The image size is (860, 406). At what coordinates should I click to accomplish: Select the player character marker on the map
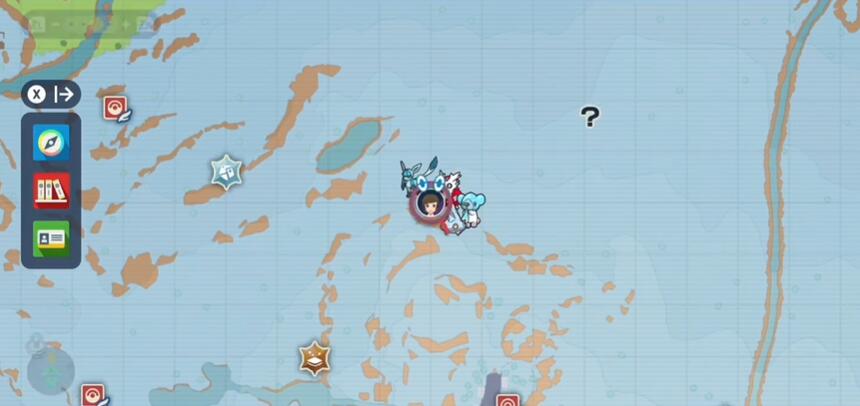431,205
